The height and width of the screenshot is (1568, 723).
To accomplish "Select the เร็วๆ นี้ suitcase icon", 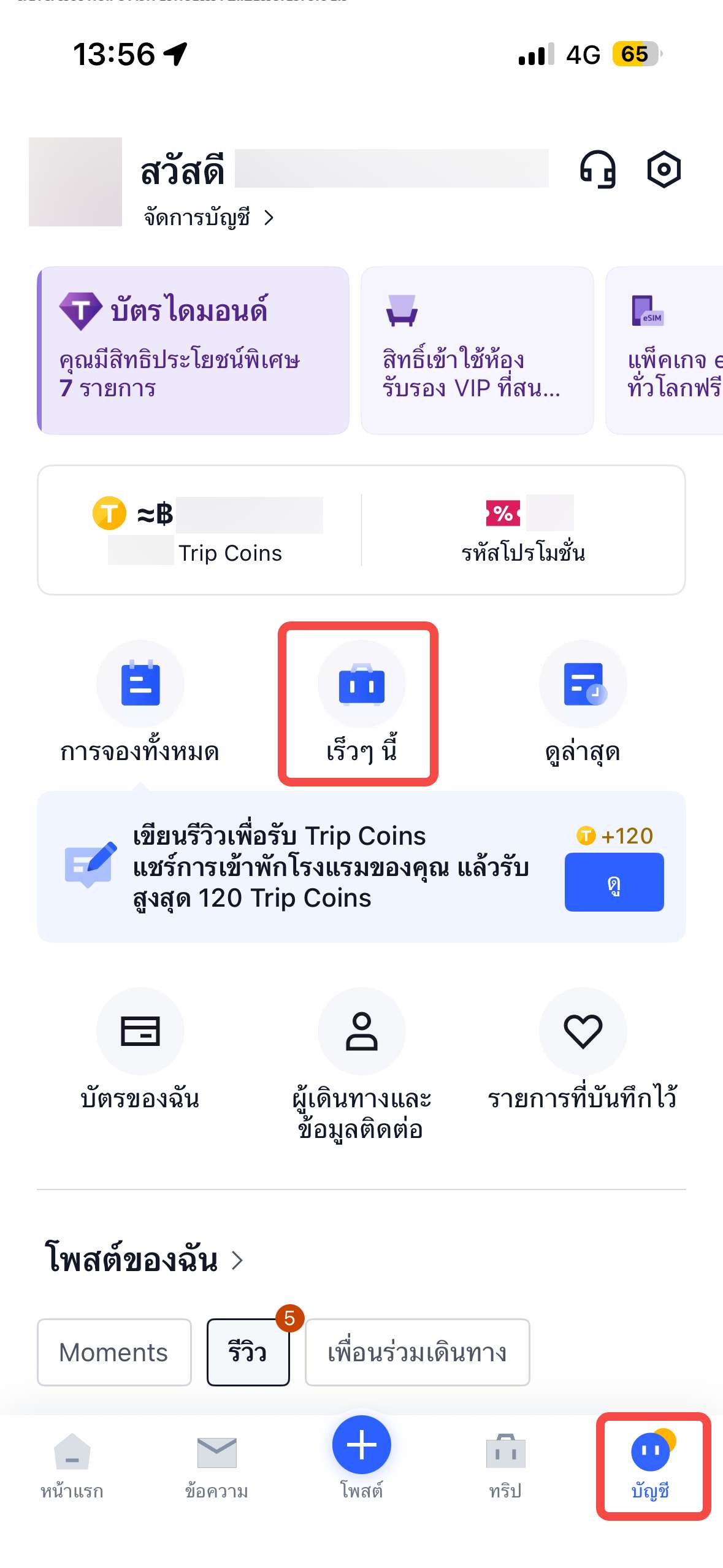I will [361, 687].
